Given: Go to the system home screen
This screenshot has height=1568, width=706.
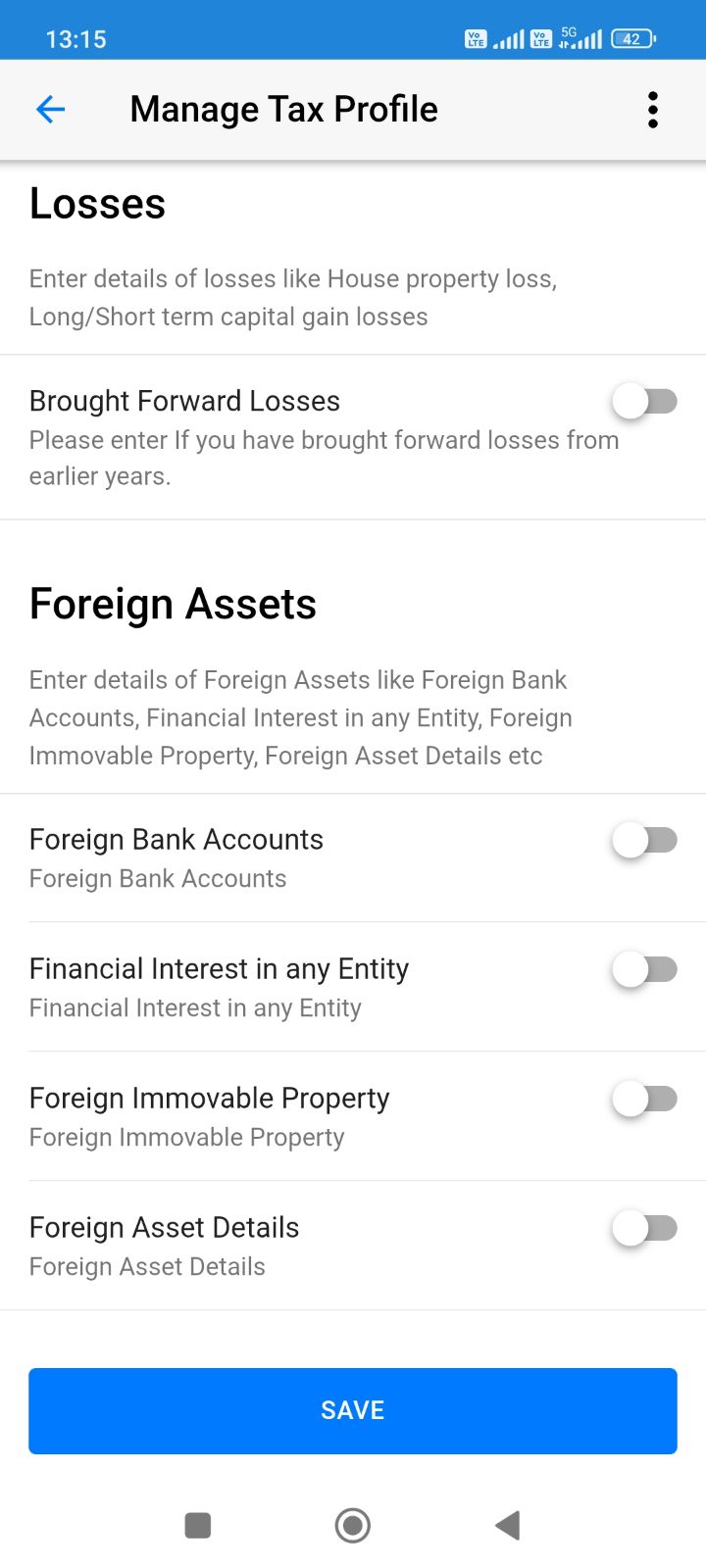Looking at the screenshot, I should coord(353,1525).
